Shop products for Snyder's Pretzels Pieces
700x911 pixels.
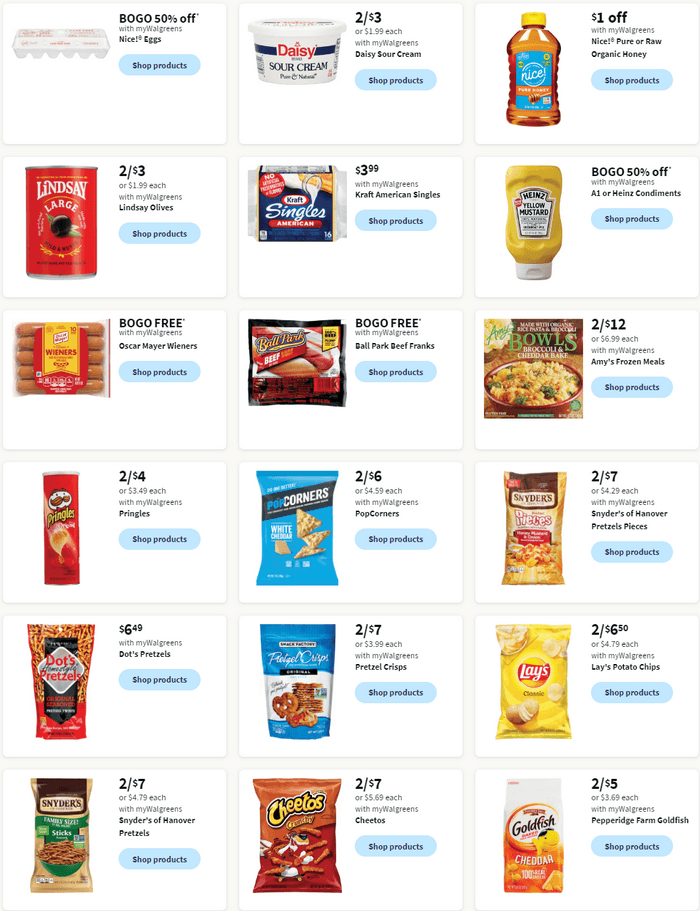pos(631,552)
